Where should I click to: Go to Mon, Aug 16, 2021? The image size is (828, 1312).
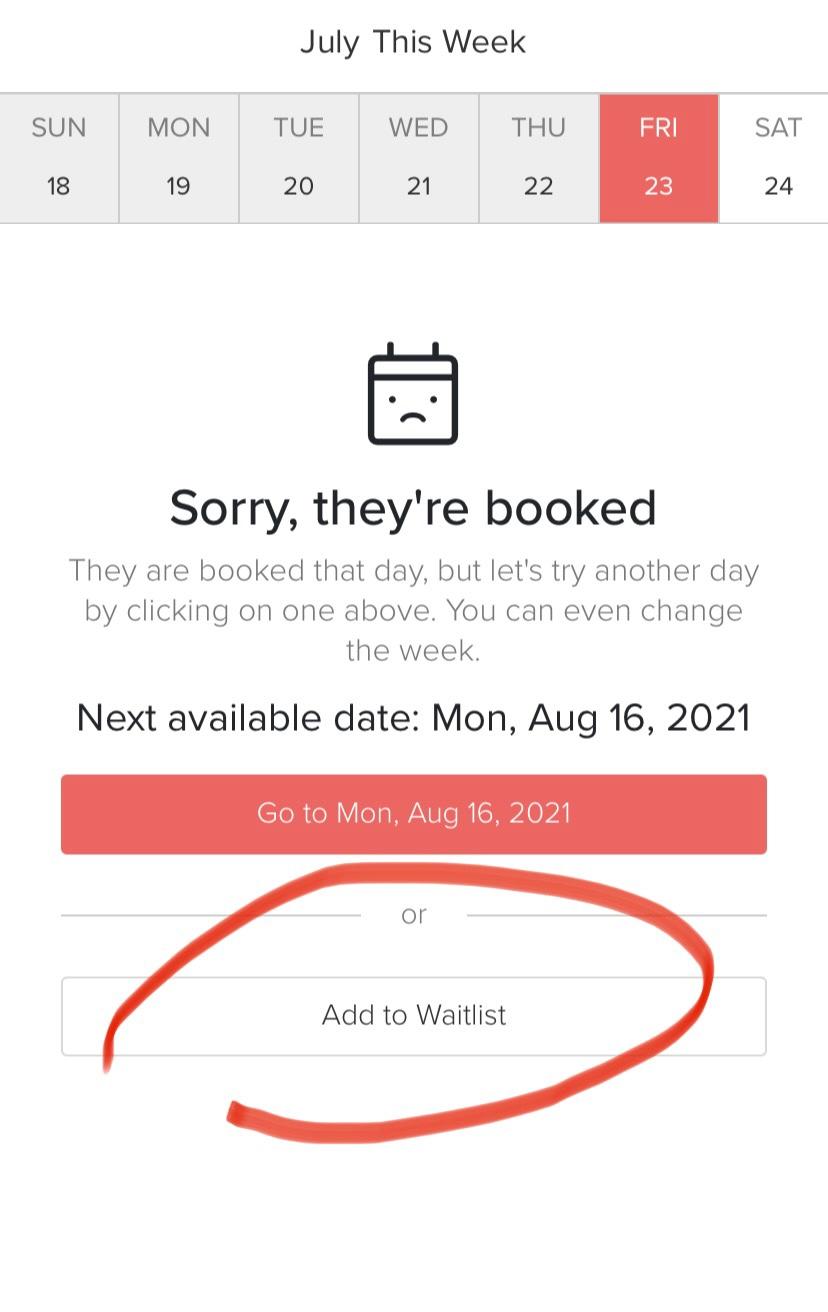point(413,813)
